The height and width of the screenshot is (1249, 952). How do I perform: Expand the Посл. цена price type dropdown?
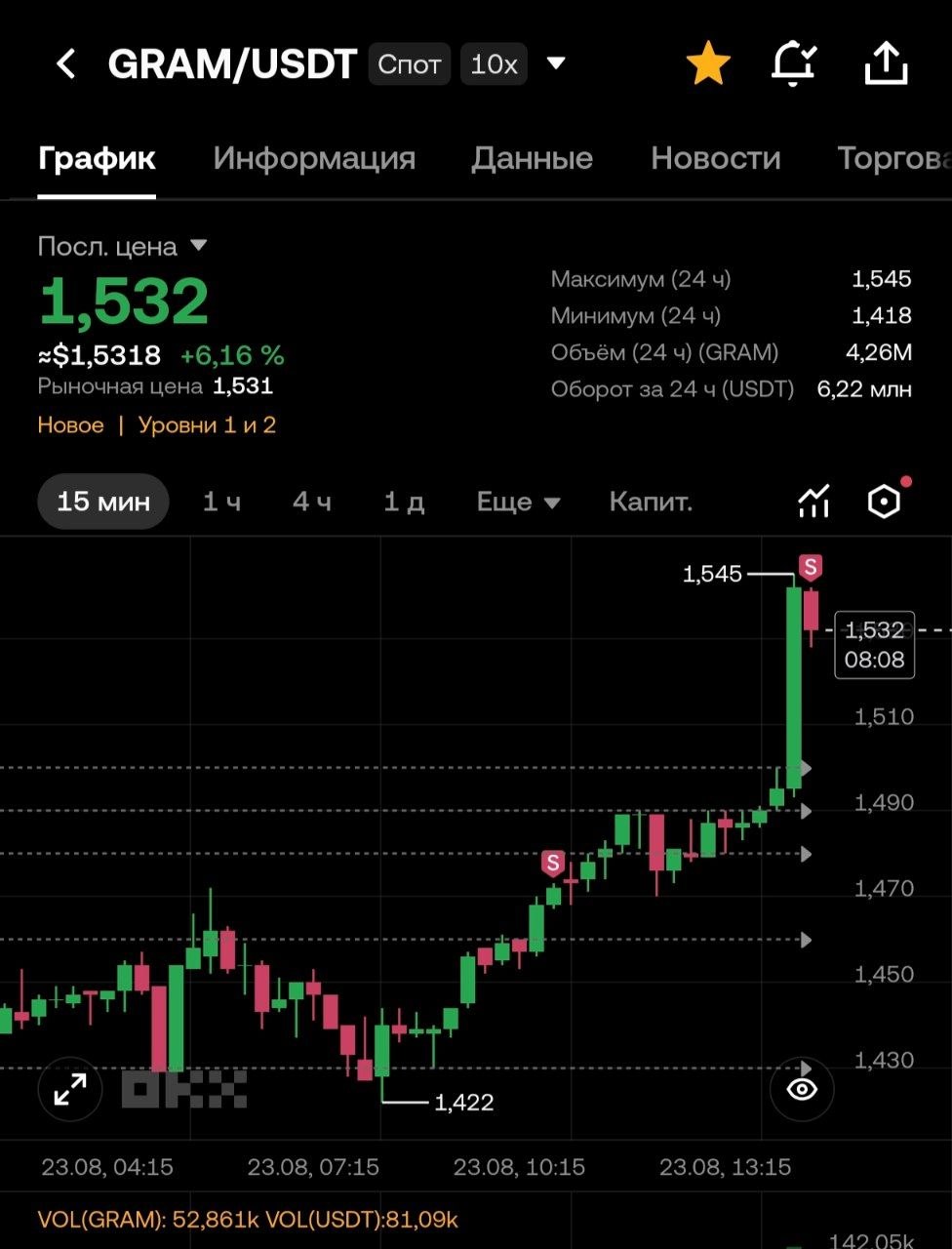(123, 246)
